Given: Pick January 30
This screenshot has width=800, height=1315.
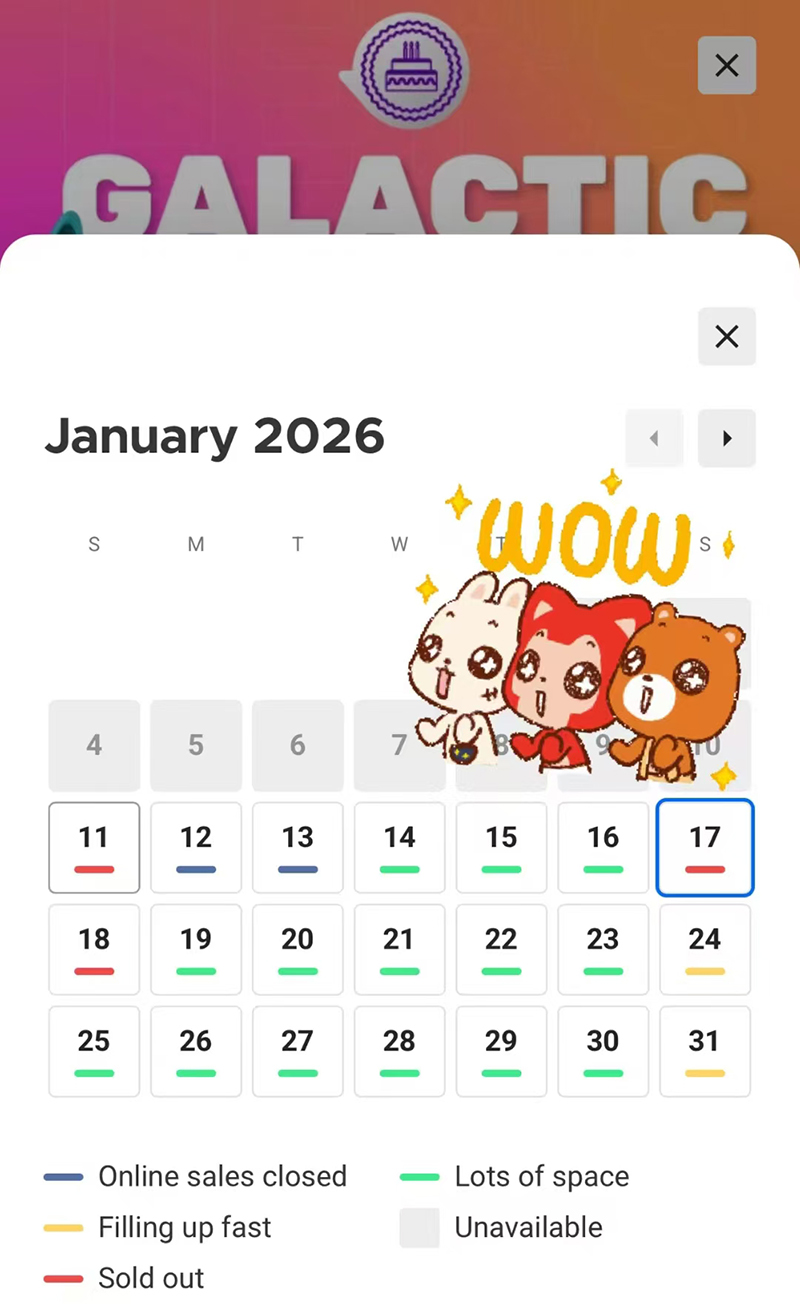Looking at the screenshot, I should point(603,1051).
